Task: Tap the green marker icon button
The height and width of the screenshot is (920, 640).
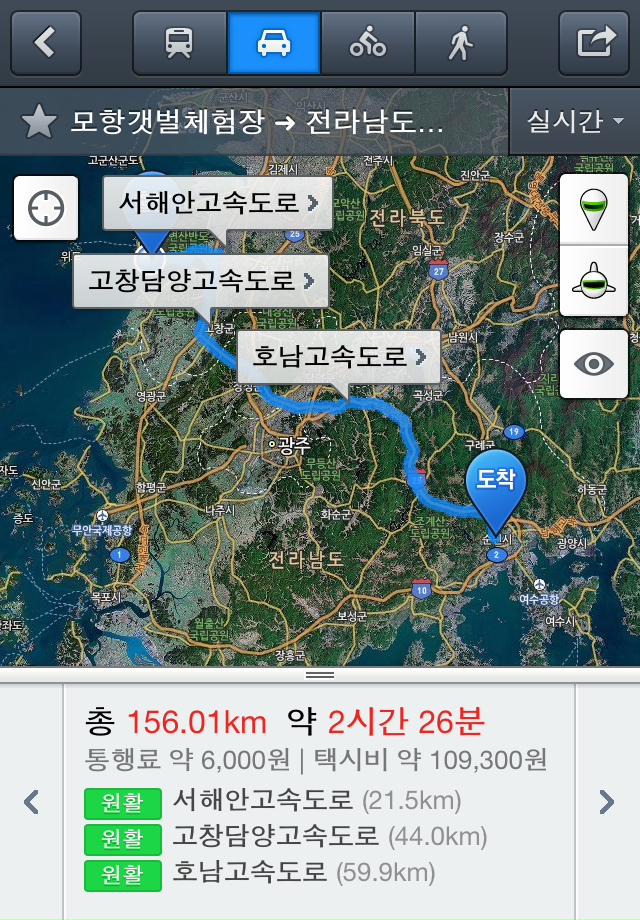Action: click(594, 208)
